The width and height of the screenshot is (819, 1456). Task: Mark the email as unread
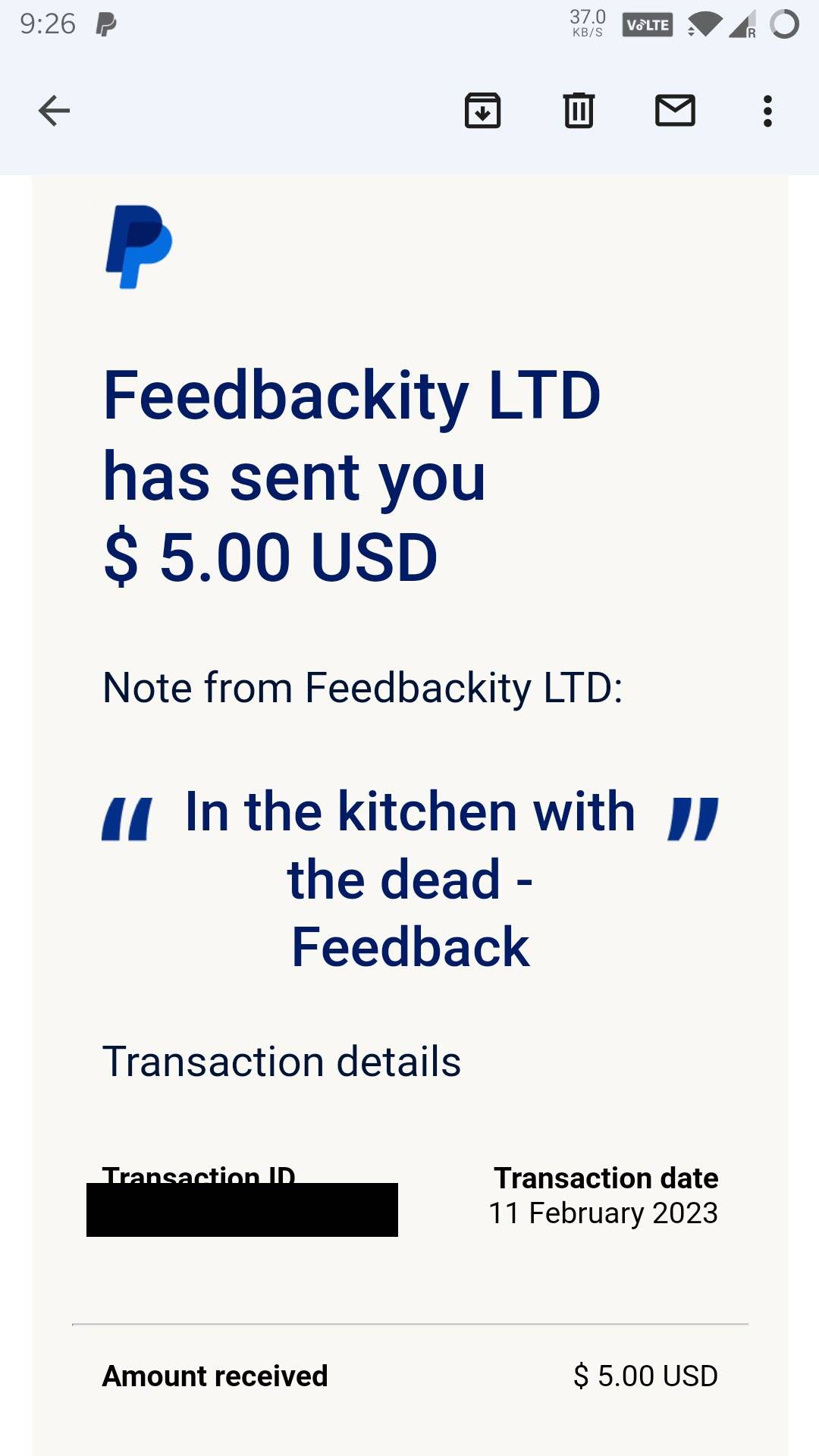point(675,111)
